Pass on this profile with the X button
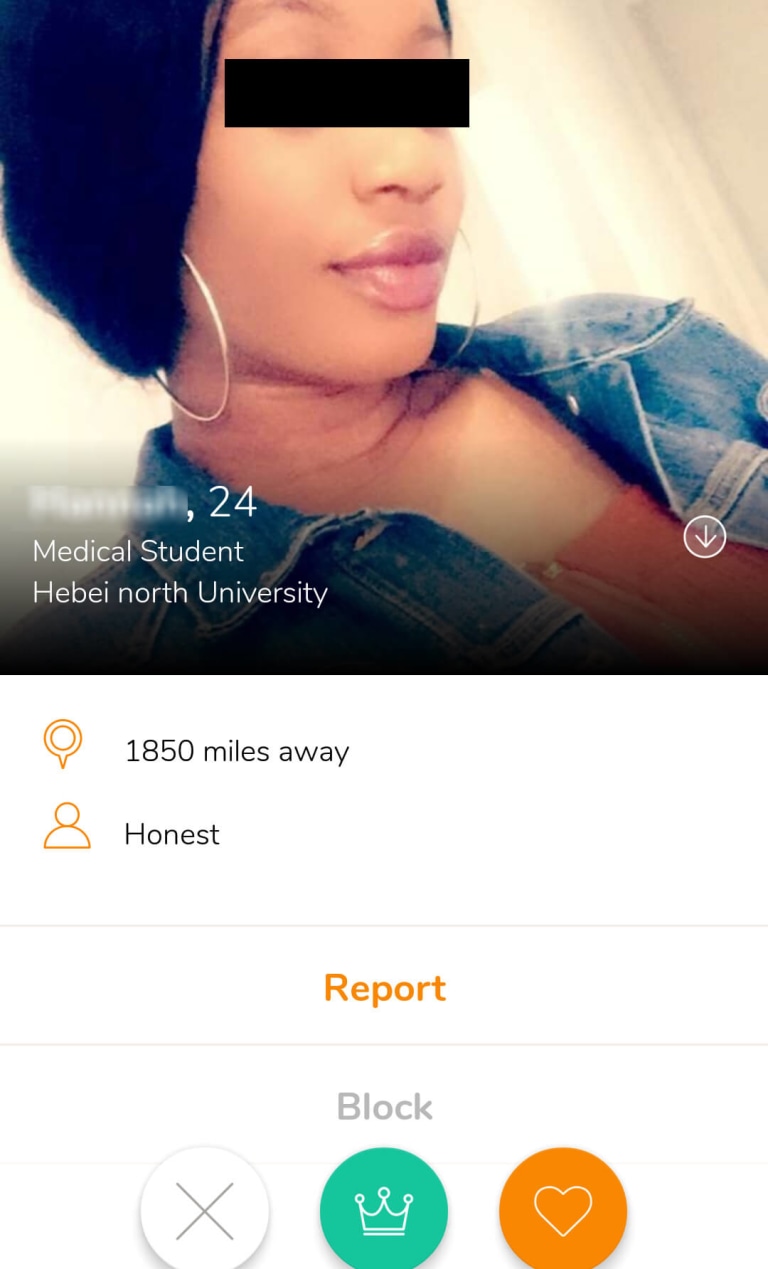Image resolution: width=768 pixels, height=1269 pixels. (205, 1211)
